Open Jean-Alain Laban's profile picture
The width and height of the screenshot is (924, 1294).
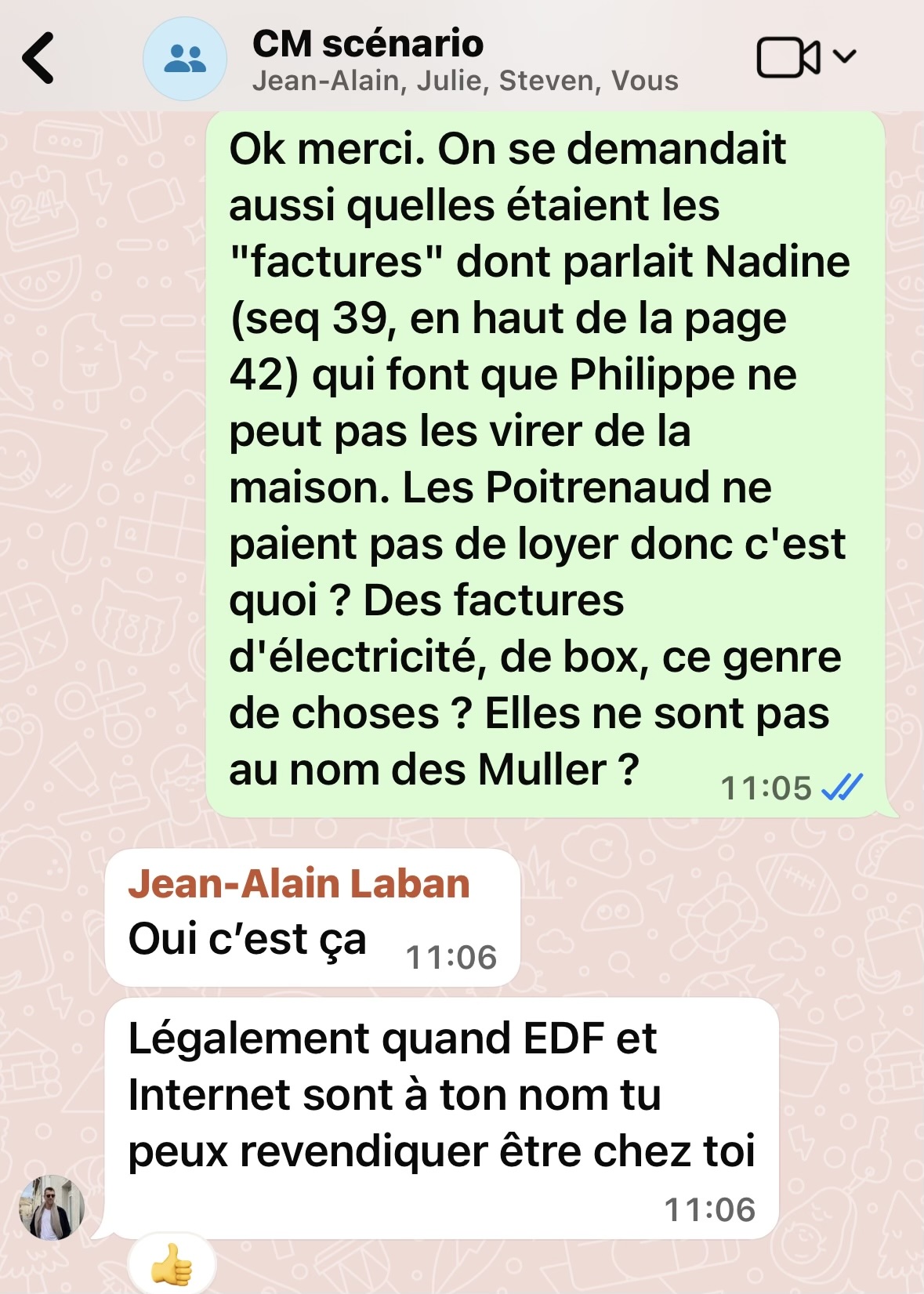[51, 1207]
